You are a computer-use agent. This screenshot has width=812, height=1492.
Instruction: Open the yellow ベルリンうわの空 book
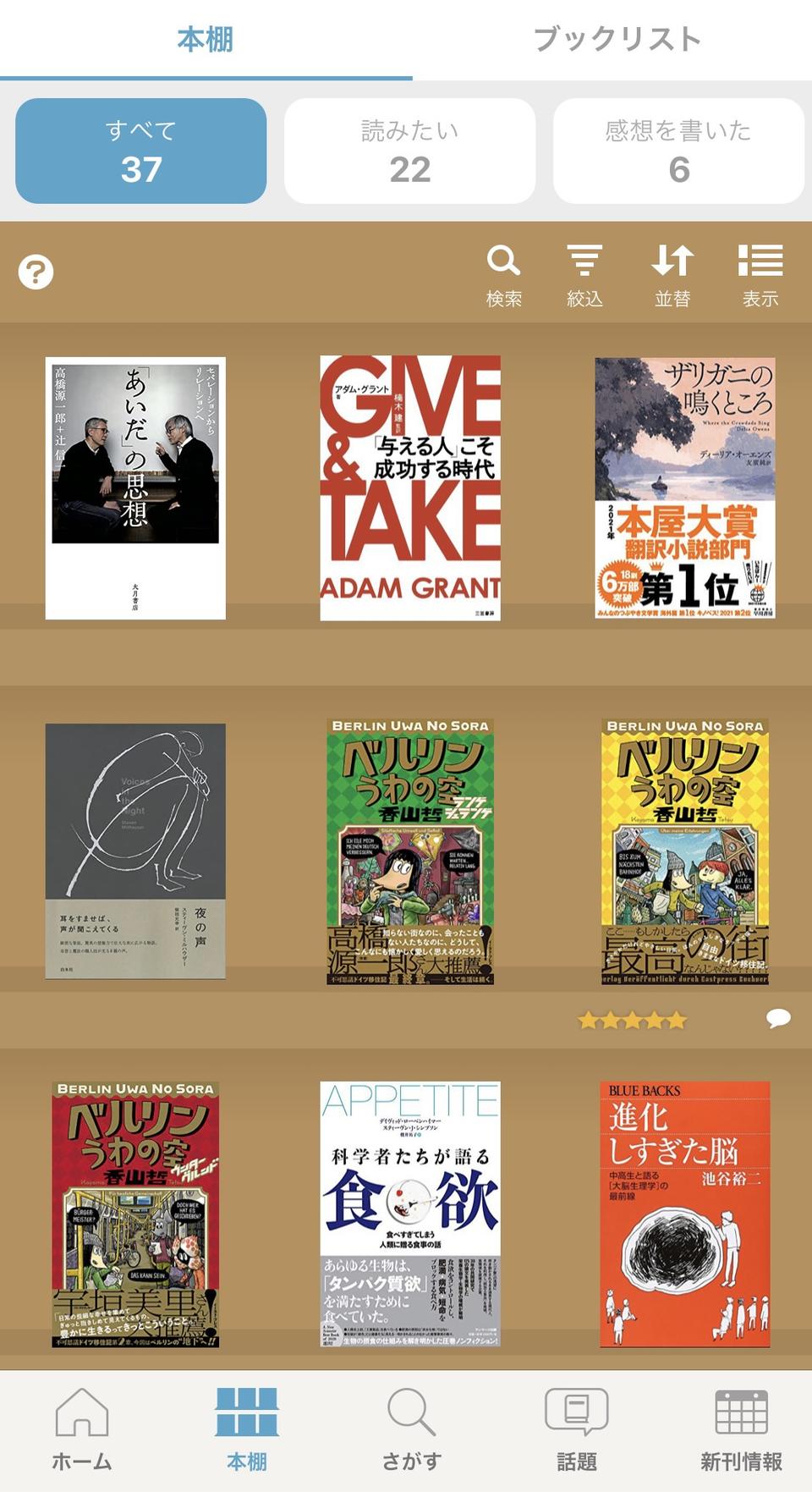[684, 851]
